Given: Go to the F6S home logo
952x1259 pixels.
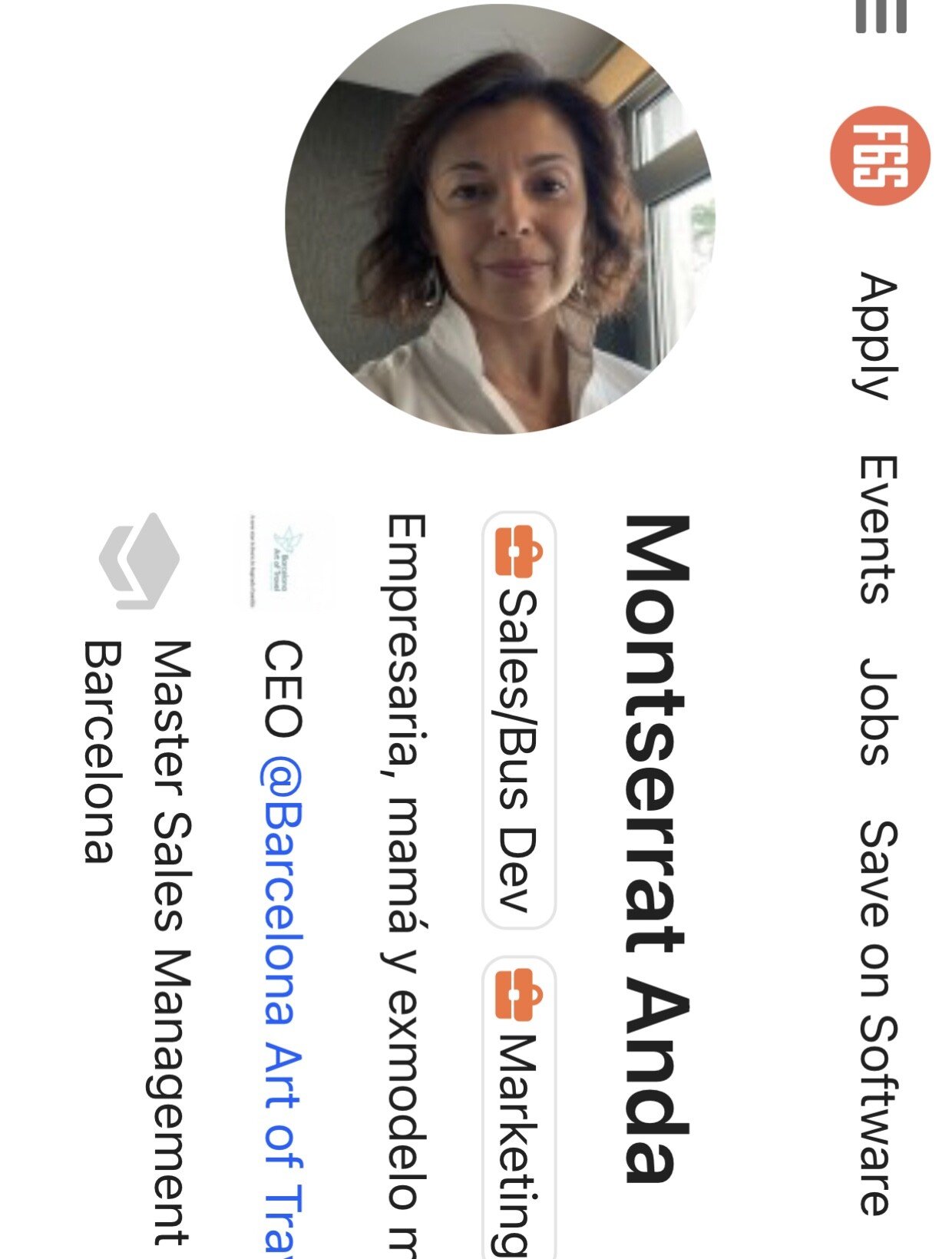Looking at the screenshot, I should [880, 156].
